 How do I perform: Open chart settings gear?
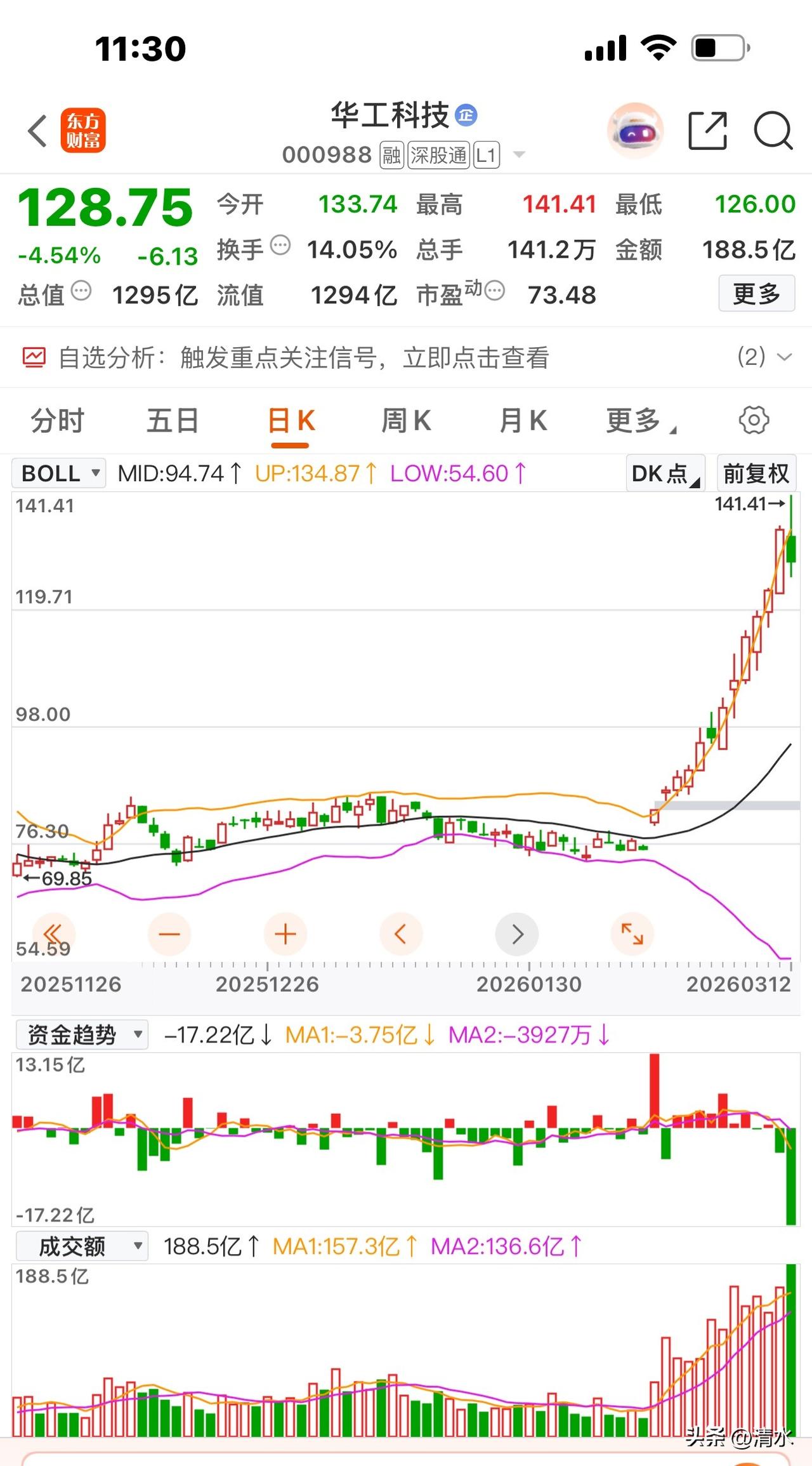click(754, 420)
